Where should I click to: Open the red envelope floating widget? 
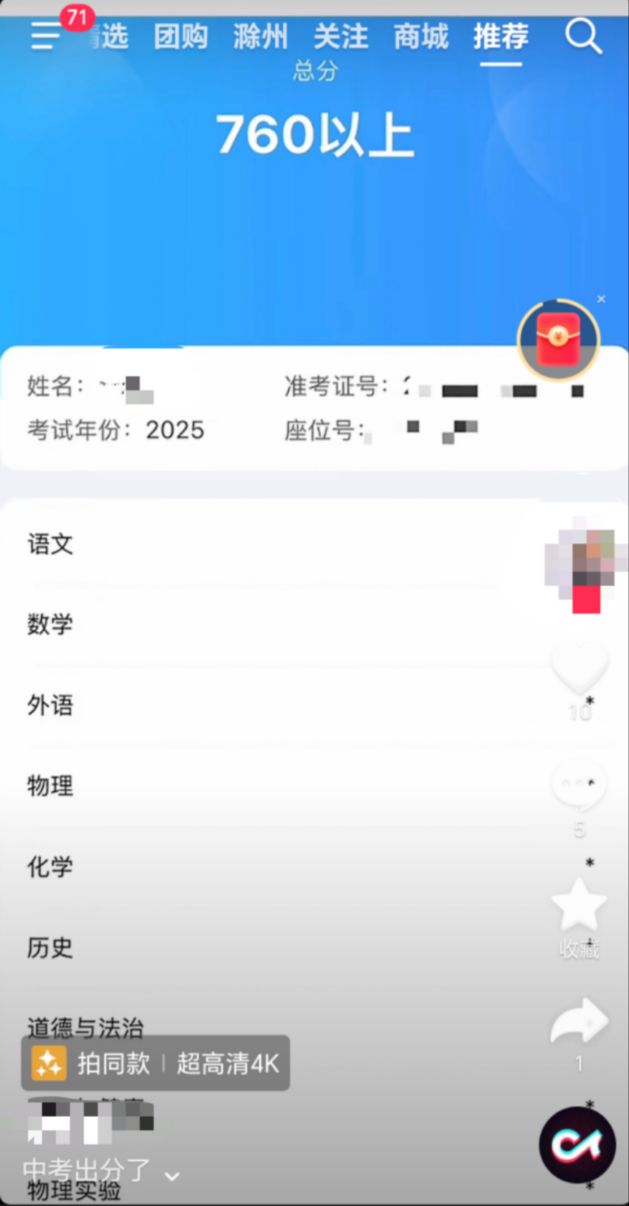tap(558, 341)
